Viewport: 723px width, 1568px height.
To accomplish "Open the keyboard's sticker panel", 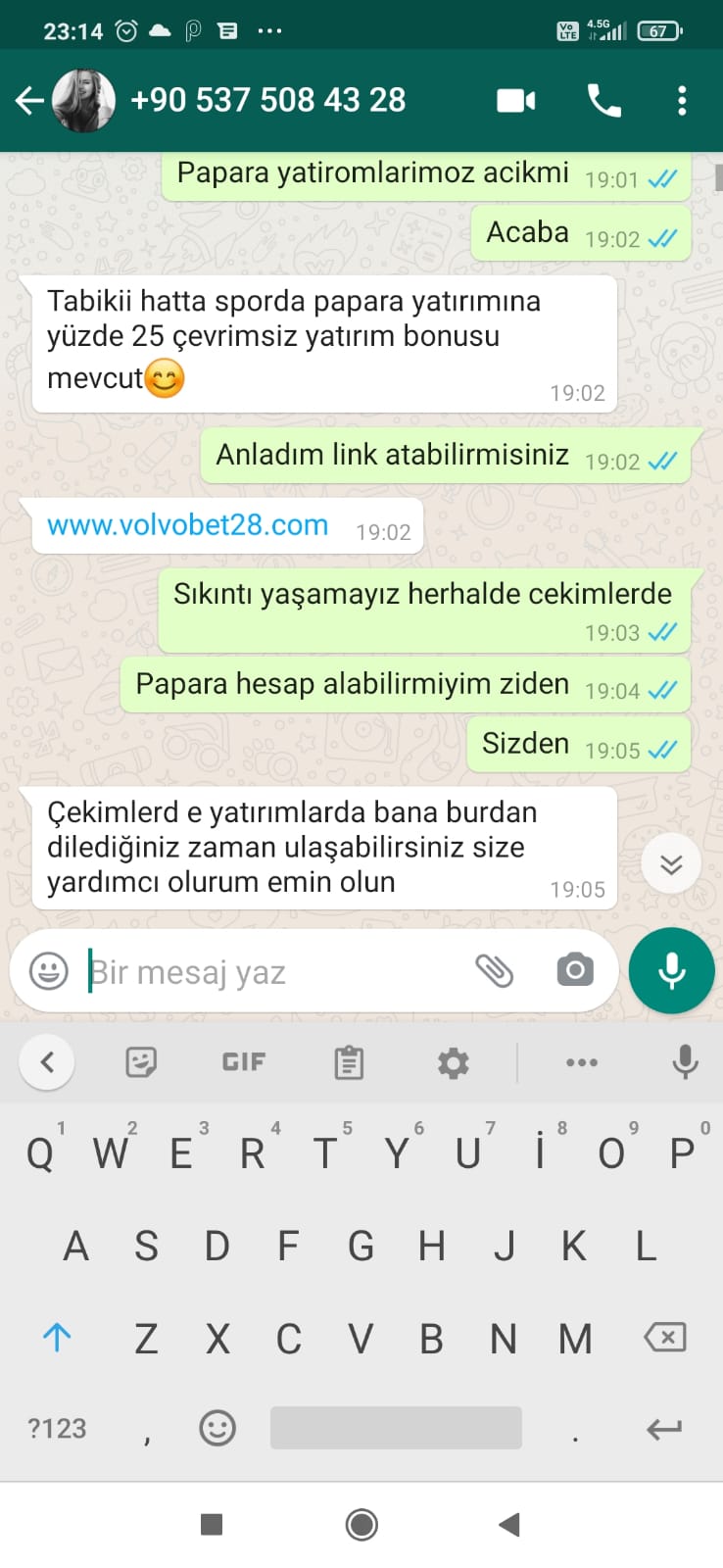I will [141, 1062].
